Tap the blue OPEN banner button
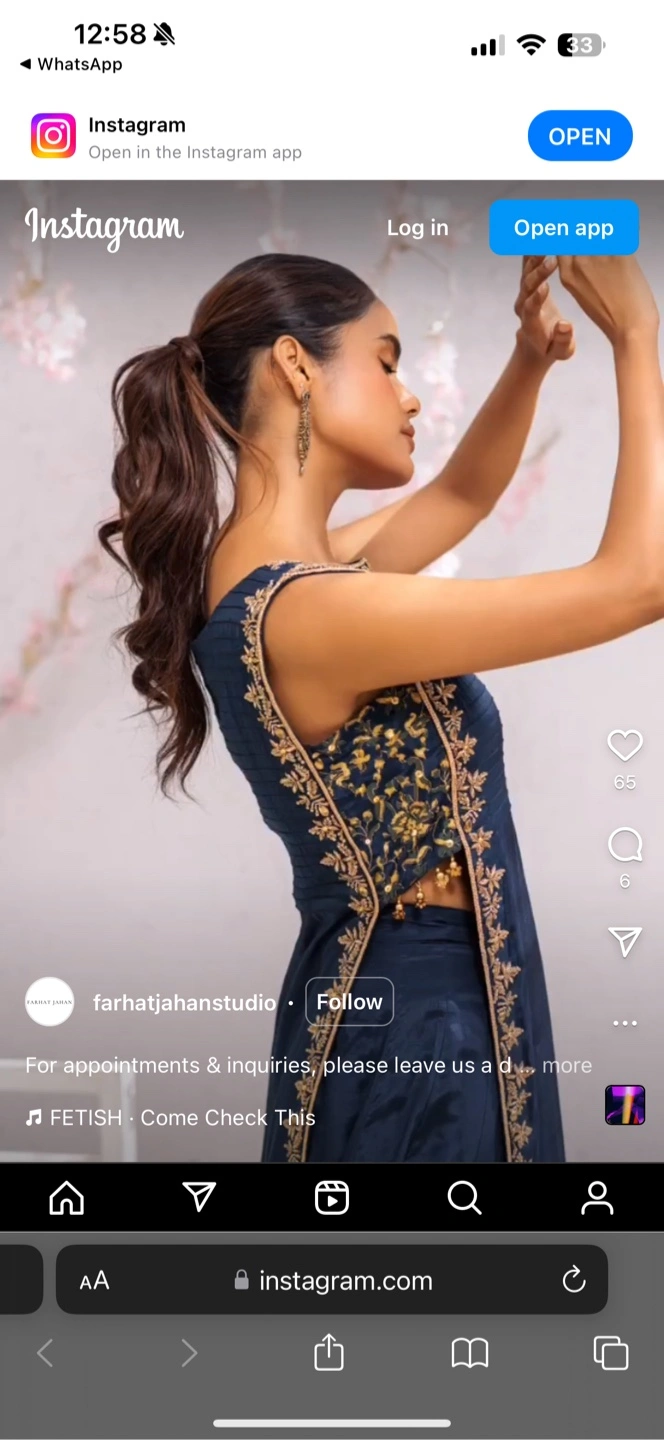Image resolution: width=664 pixels, height=1440 pixels. pos(580,136)
